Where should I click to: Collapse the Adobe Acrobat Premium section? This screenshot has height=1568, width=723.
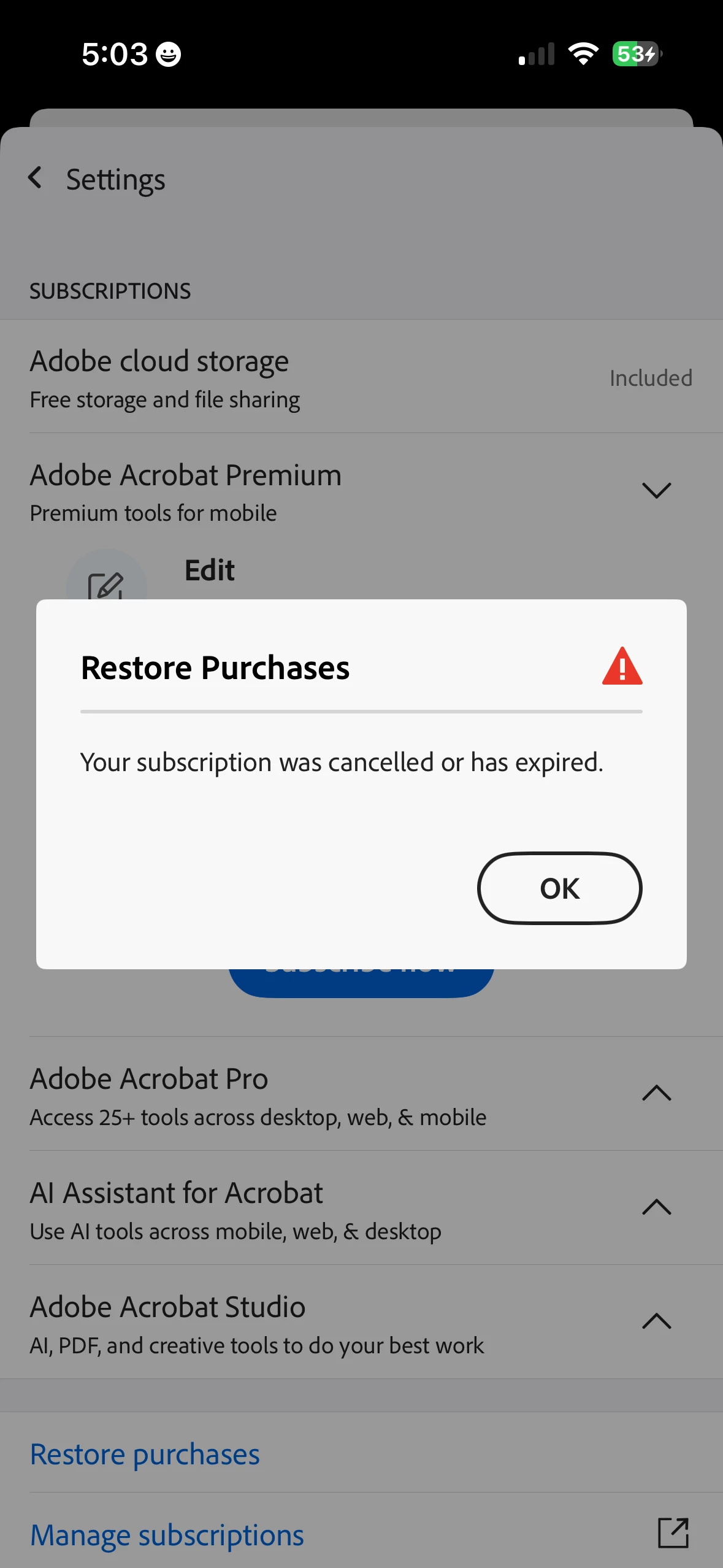(x=656, y=490)
